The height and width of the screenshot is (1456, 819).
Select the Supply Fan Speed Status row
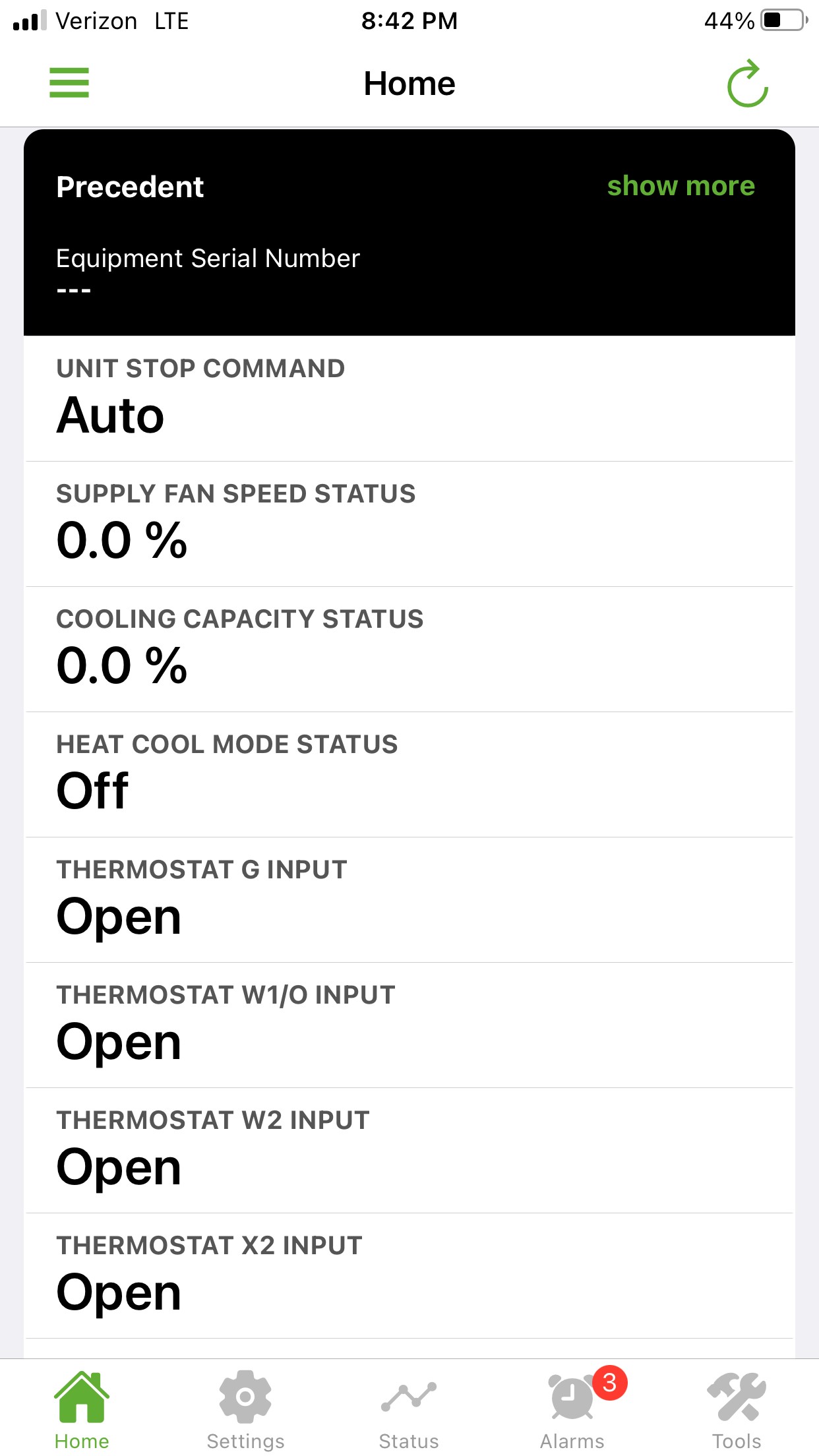(x=409, y=521)
